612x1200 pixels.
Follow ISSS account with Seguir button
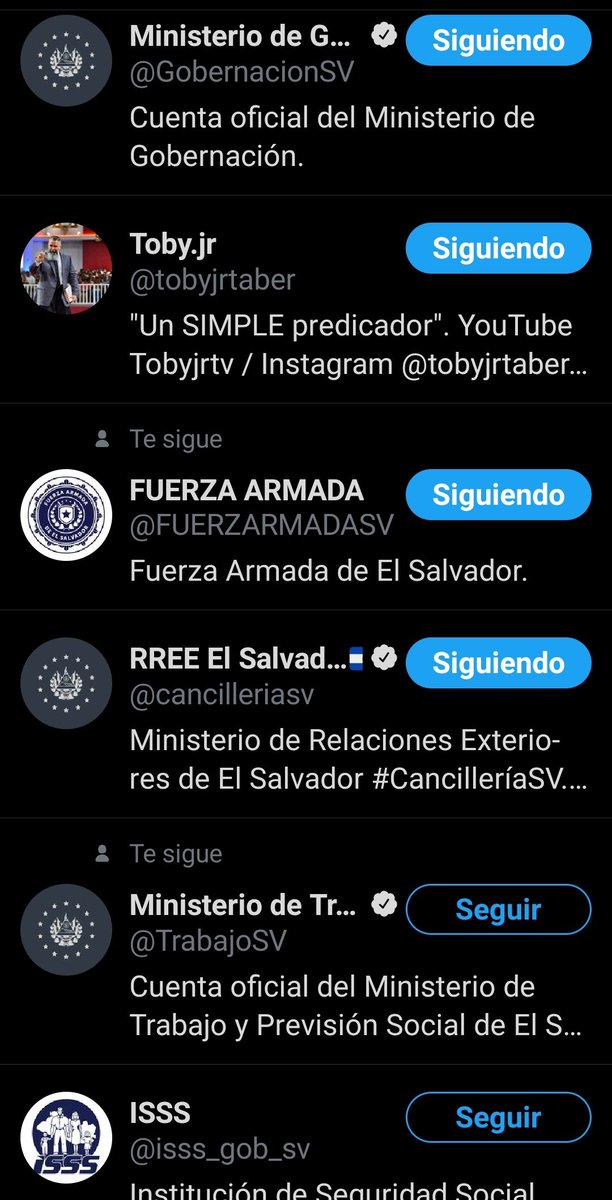(x=498, y=1118)
